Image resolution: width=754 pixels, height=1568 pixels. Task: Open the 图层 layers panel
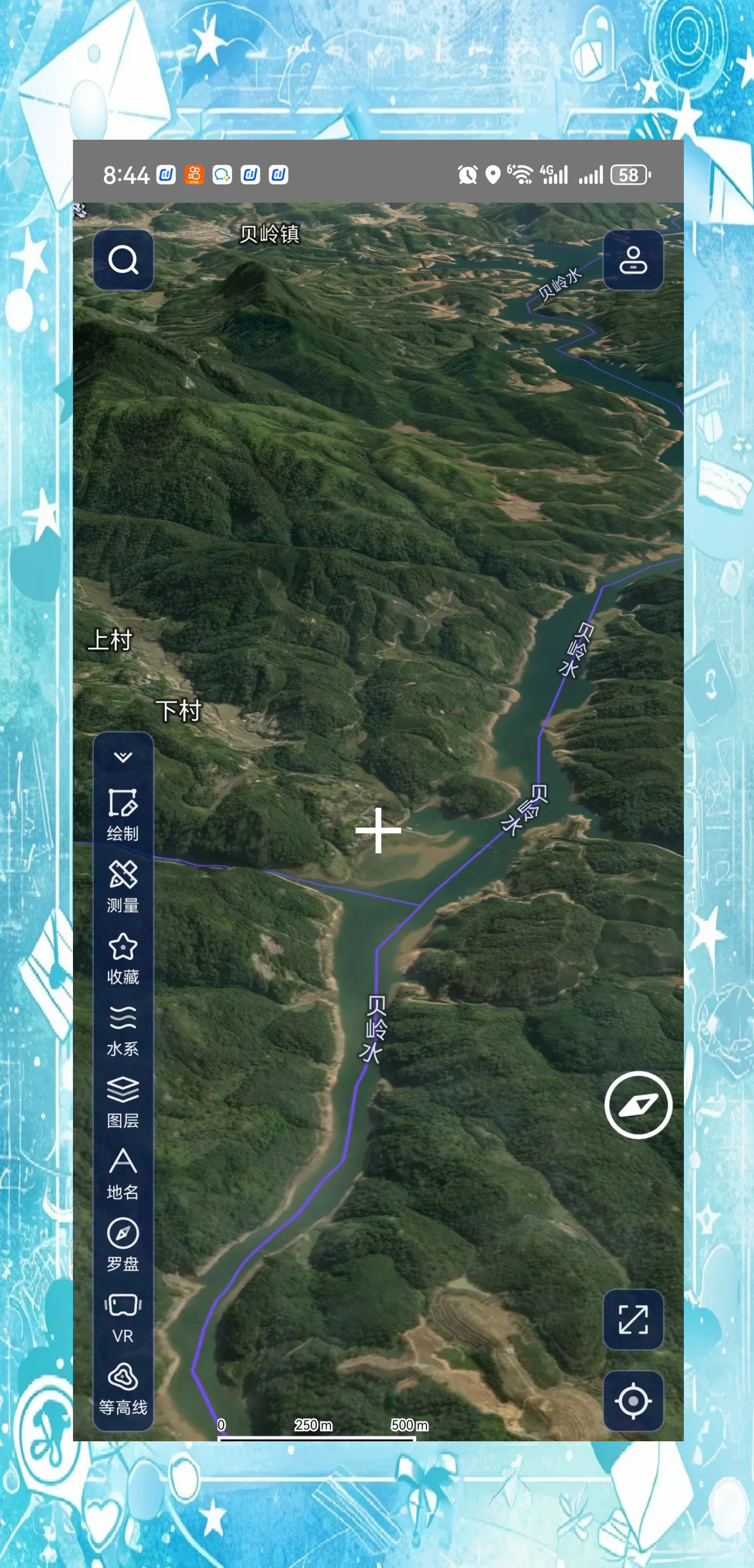coord(123,1101)
